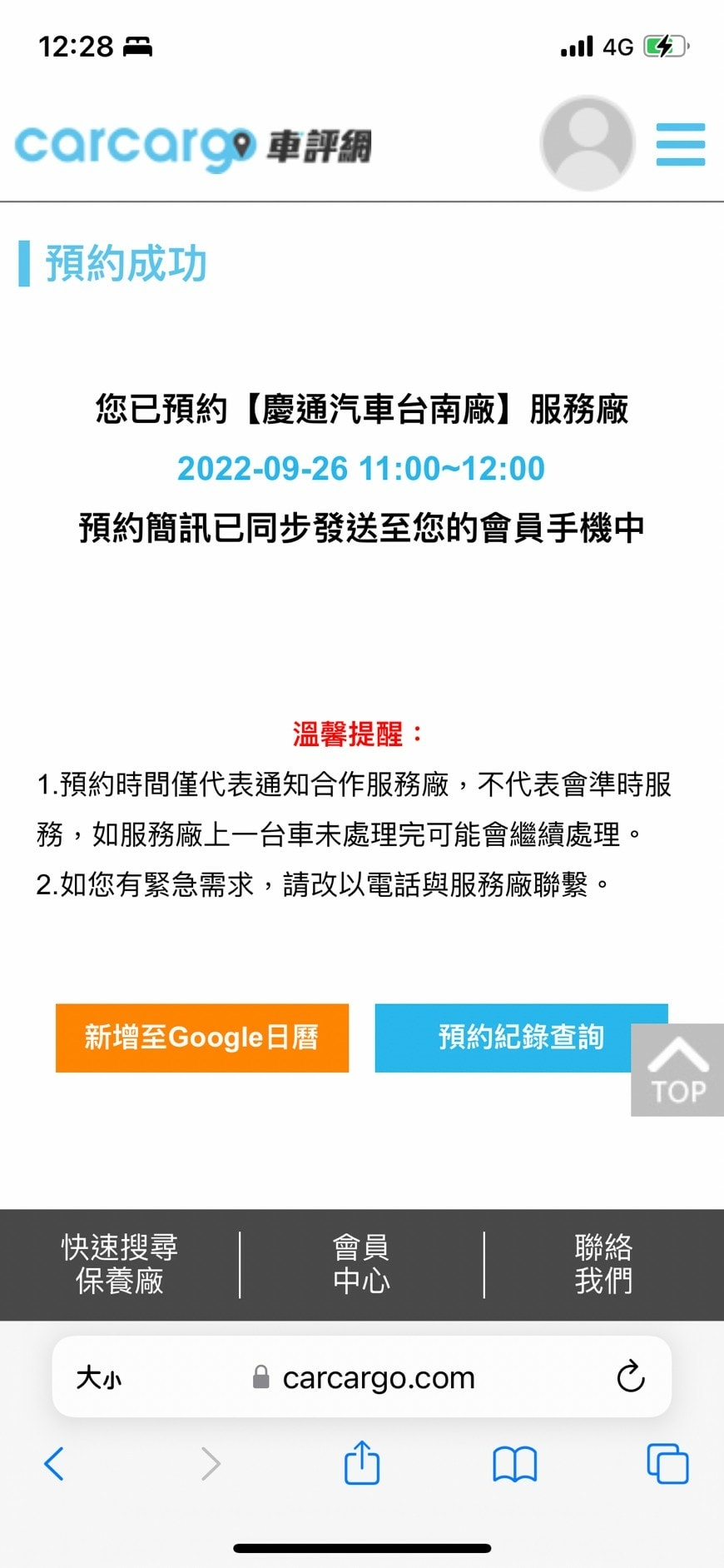
Task: Reload the page
Action: pos(630,1377)
